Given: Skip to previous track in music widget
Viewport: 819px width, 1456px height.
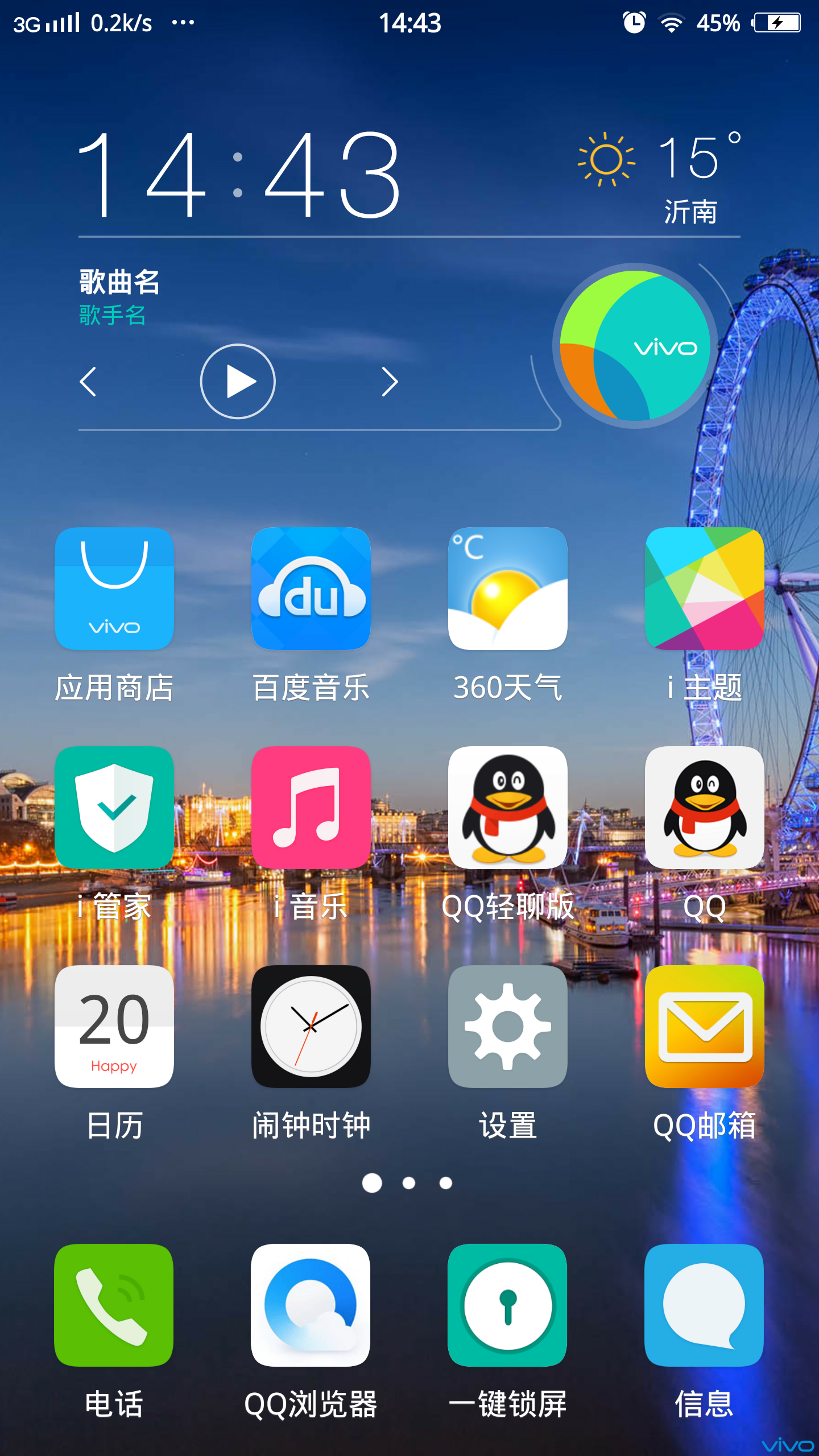Looking at the screenshot, I should 88,382.
